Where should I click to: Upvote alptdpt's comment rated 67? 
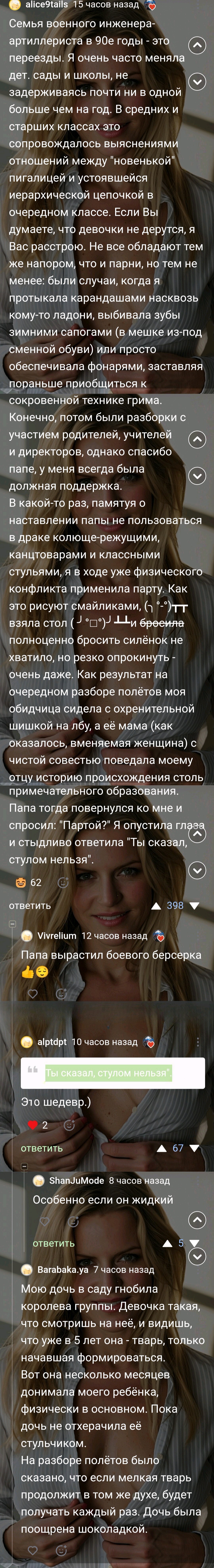click(x=162, y=1148)
